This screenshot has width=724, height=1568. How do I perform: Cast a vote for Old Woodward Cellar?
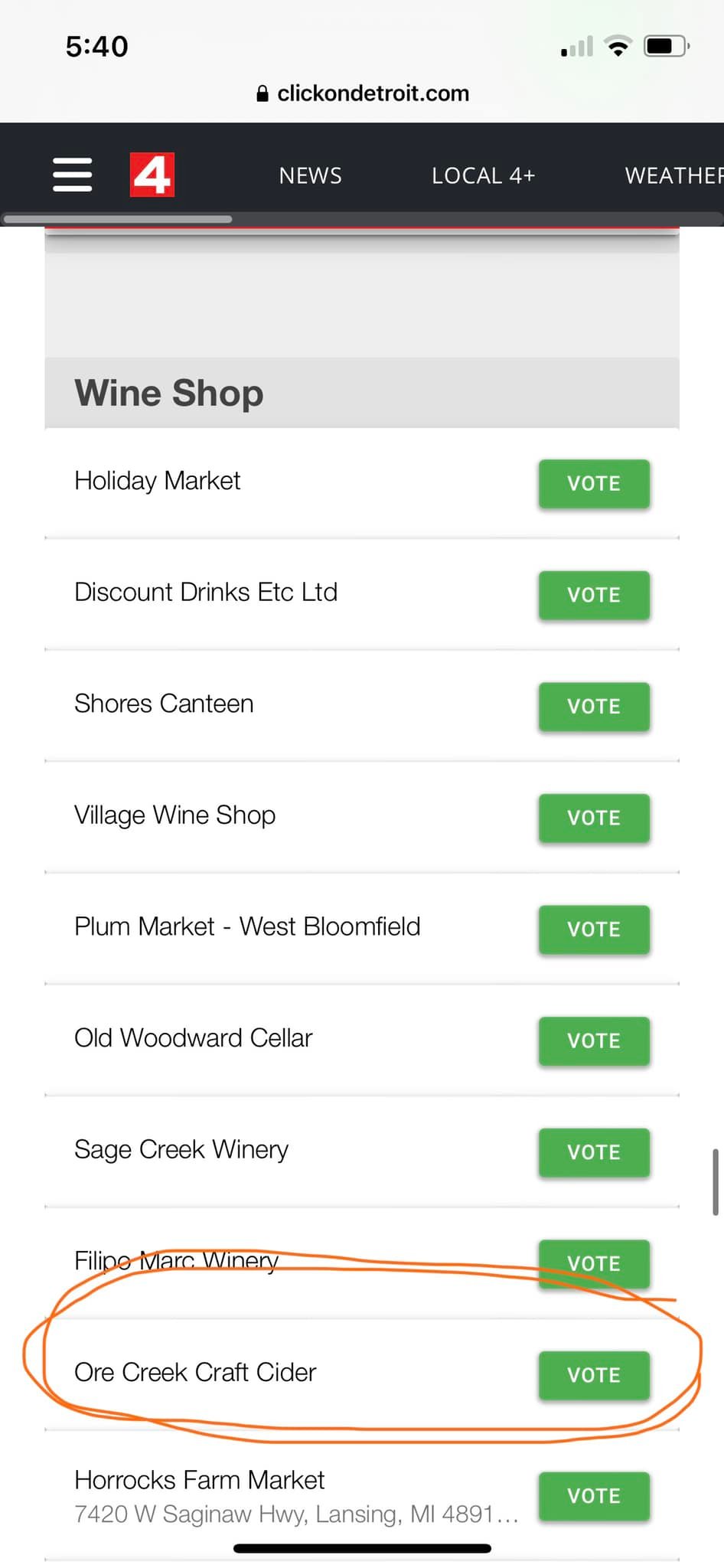click(x=594, y=1040)
